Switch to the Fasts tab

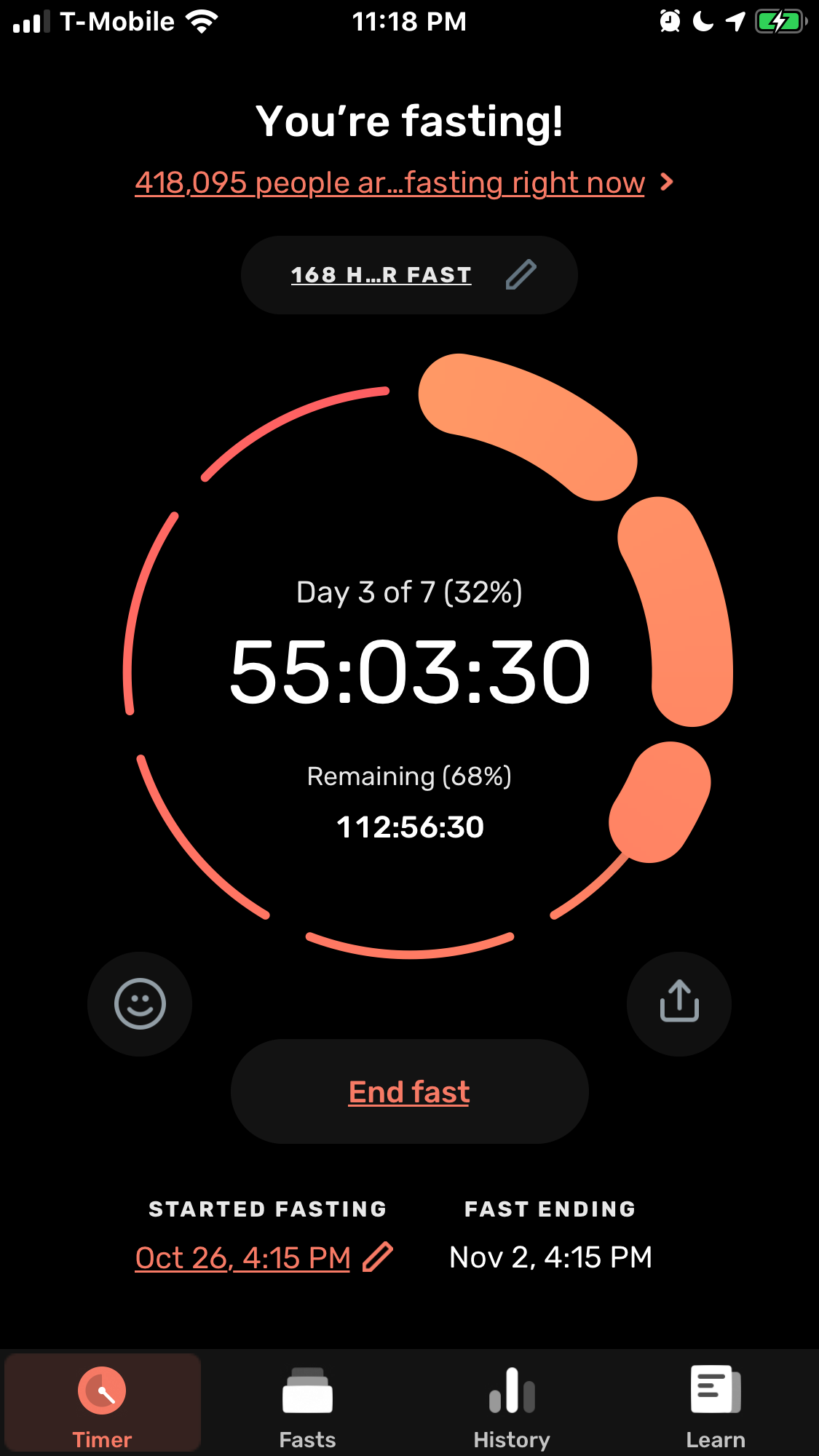pos(307,1403)
